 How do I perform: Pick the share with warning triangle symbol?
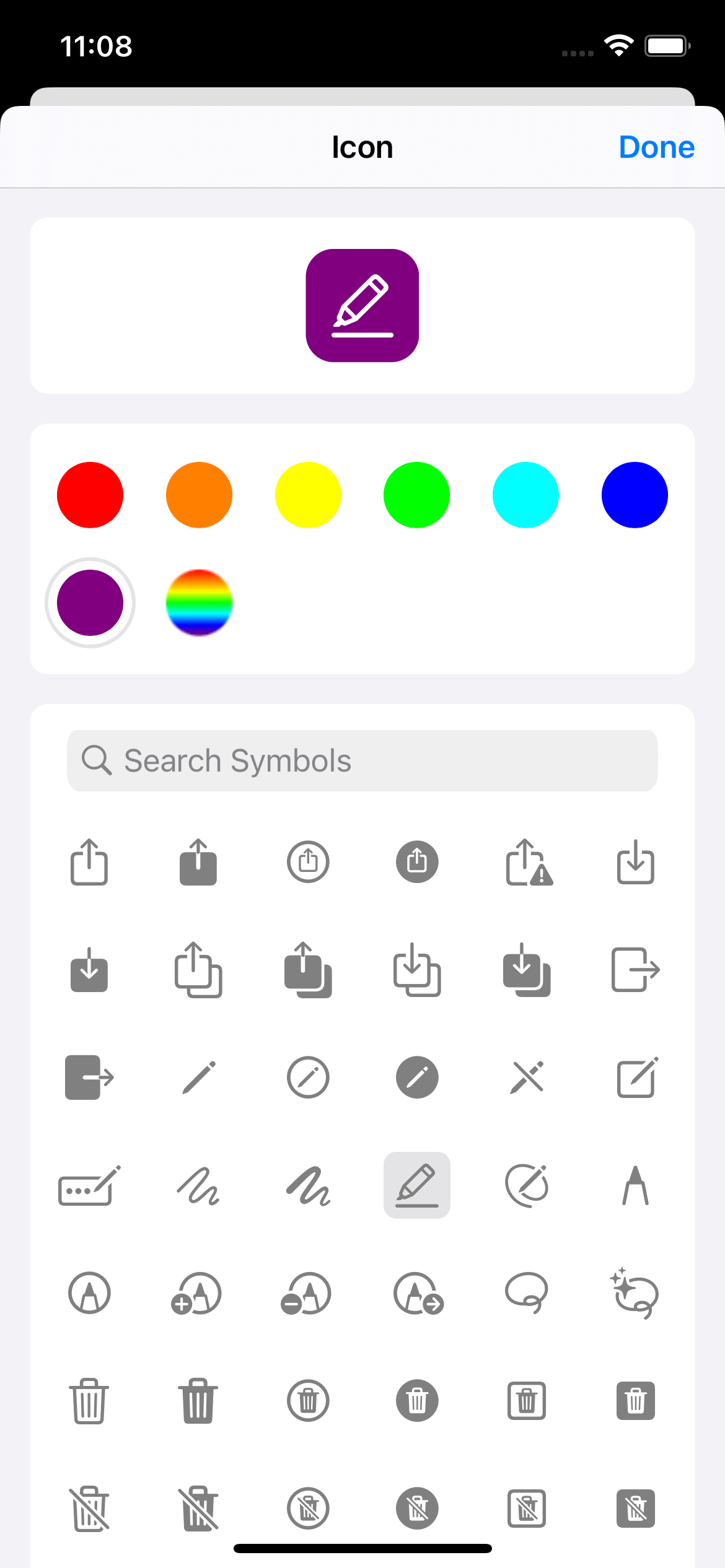pyautogui.click(x=528, y=862)
